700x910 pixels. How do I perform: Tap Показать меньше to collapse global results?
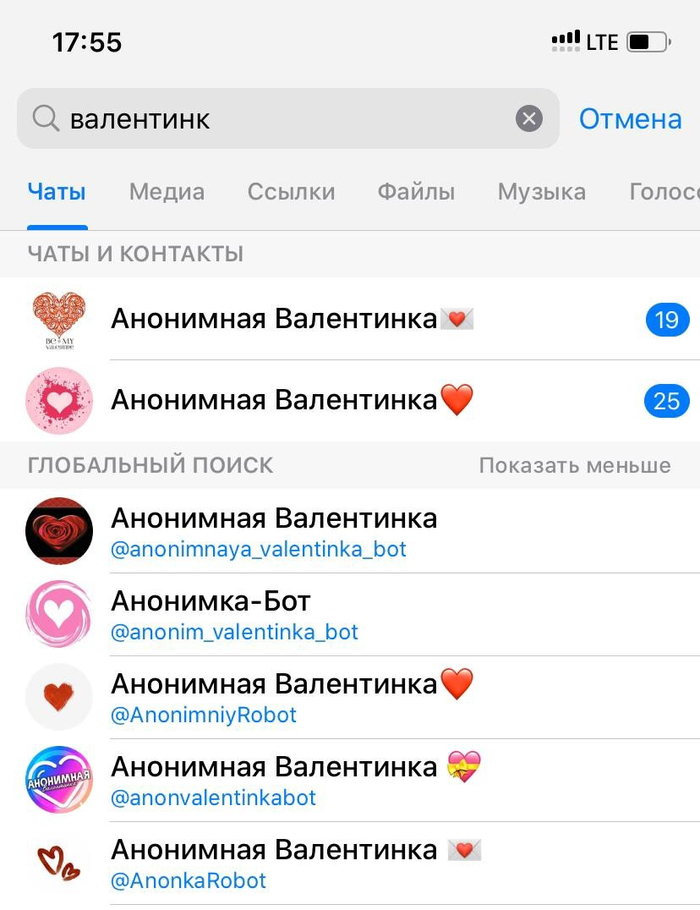tap(574, 465)
